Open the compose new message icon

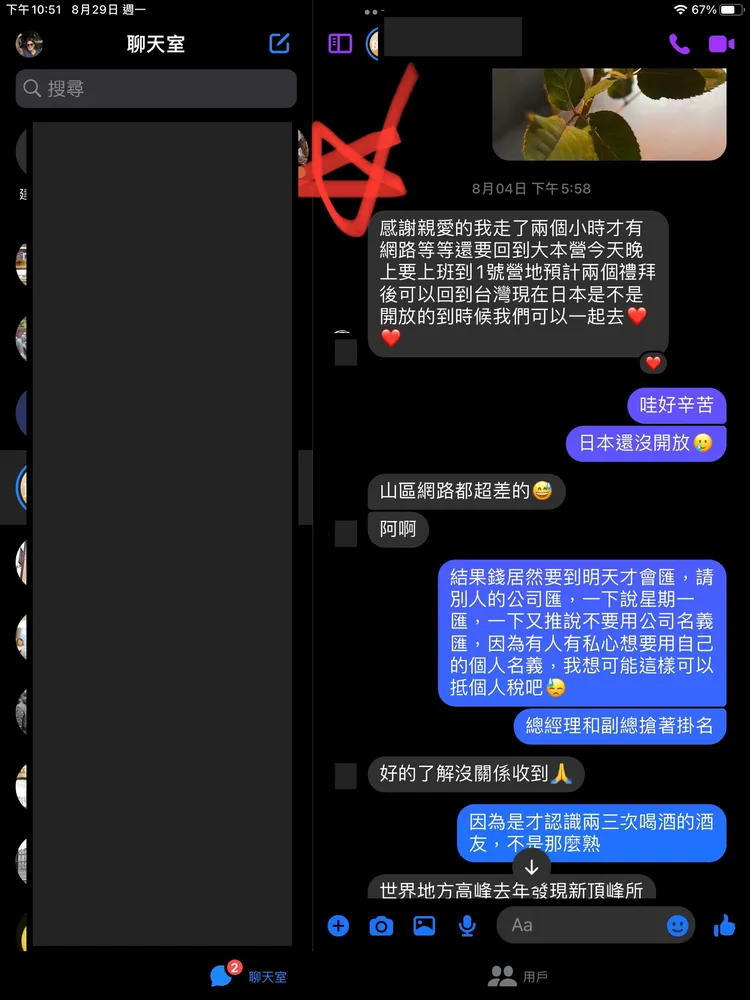pyautogui.click(x=279, y=43)
